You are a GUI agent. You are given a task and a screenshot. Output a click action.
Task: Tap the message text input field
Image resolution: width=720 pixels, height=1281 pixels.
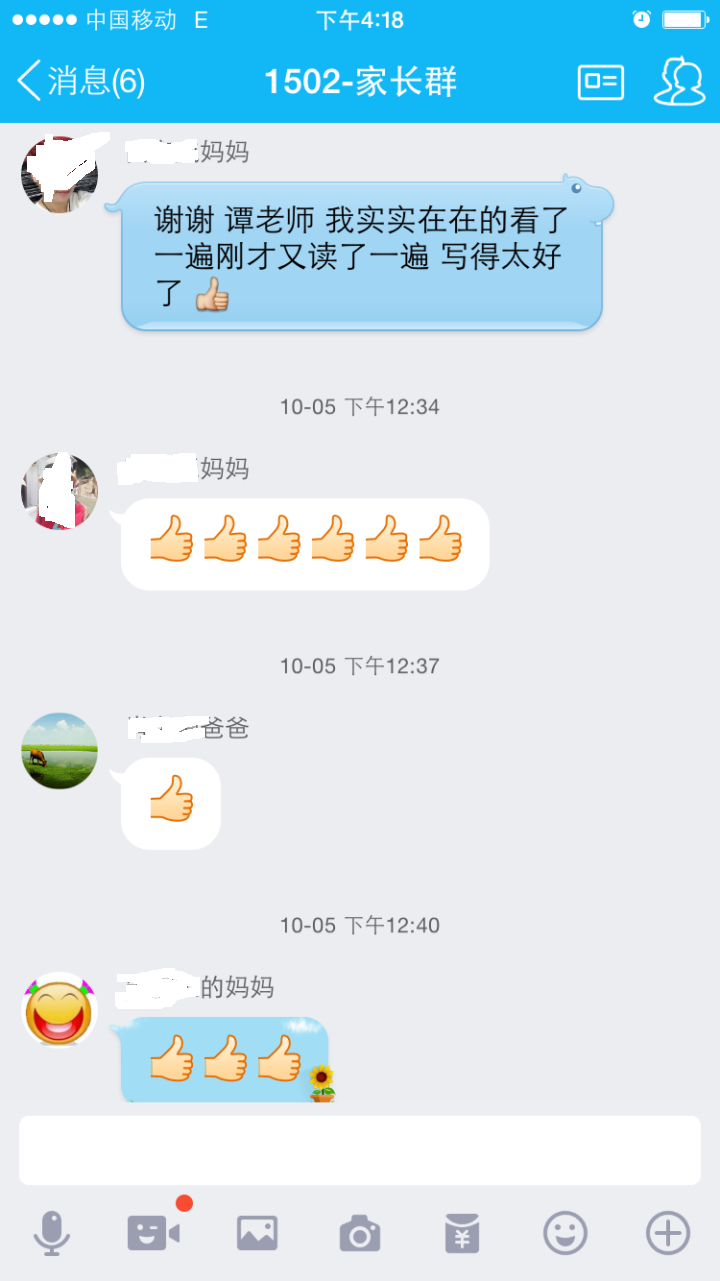360,1150
